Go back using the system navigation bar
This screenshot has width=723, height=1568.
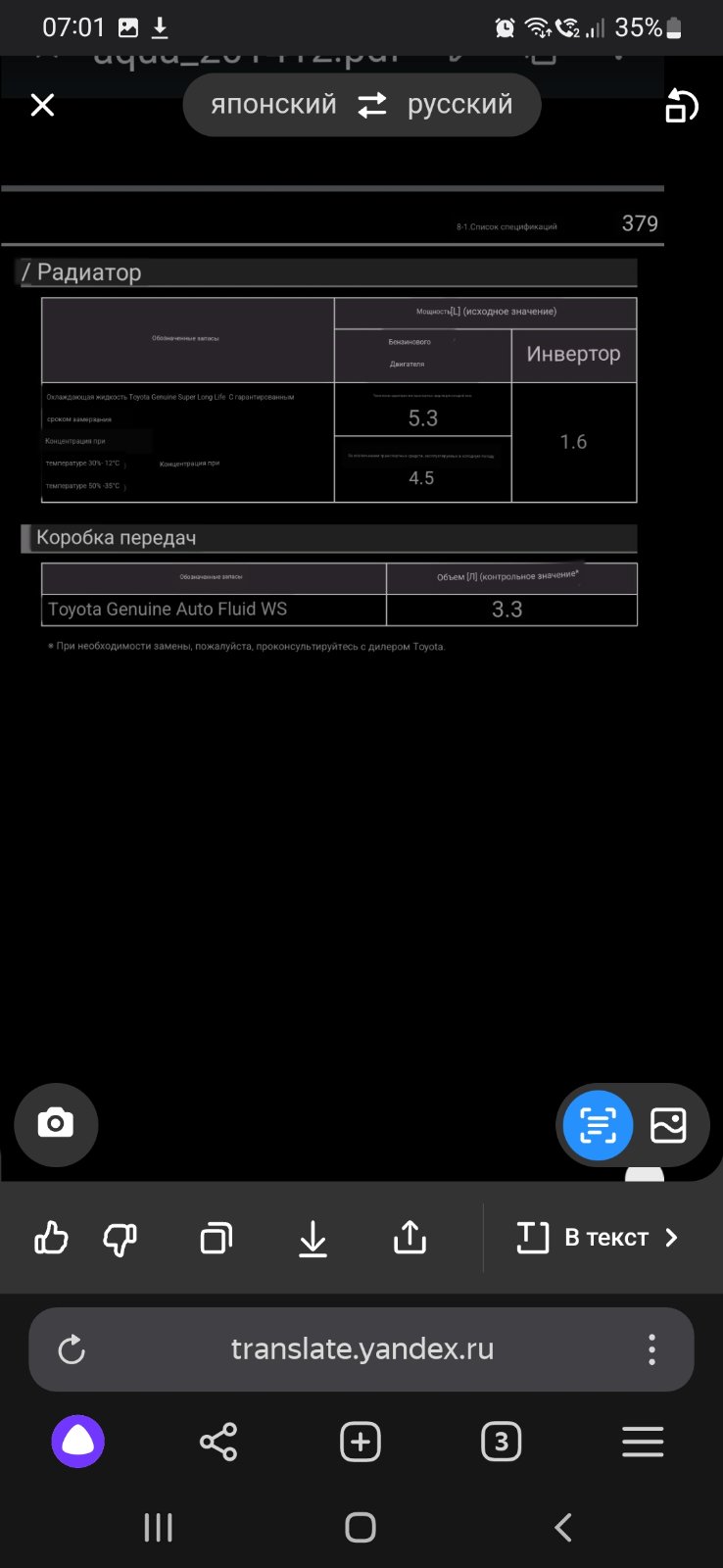point(562,1527)
